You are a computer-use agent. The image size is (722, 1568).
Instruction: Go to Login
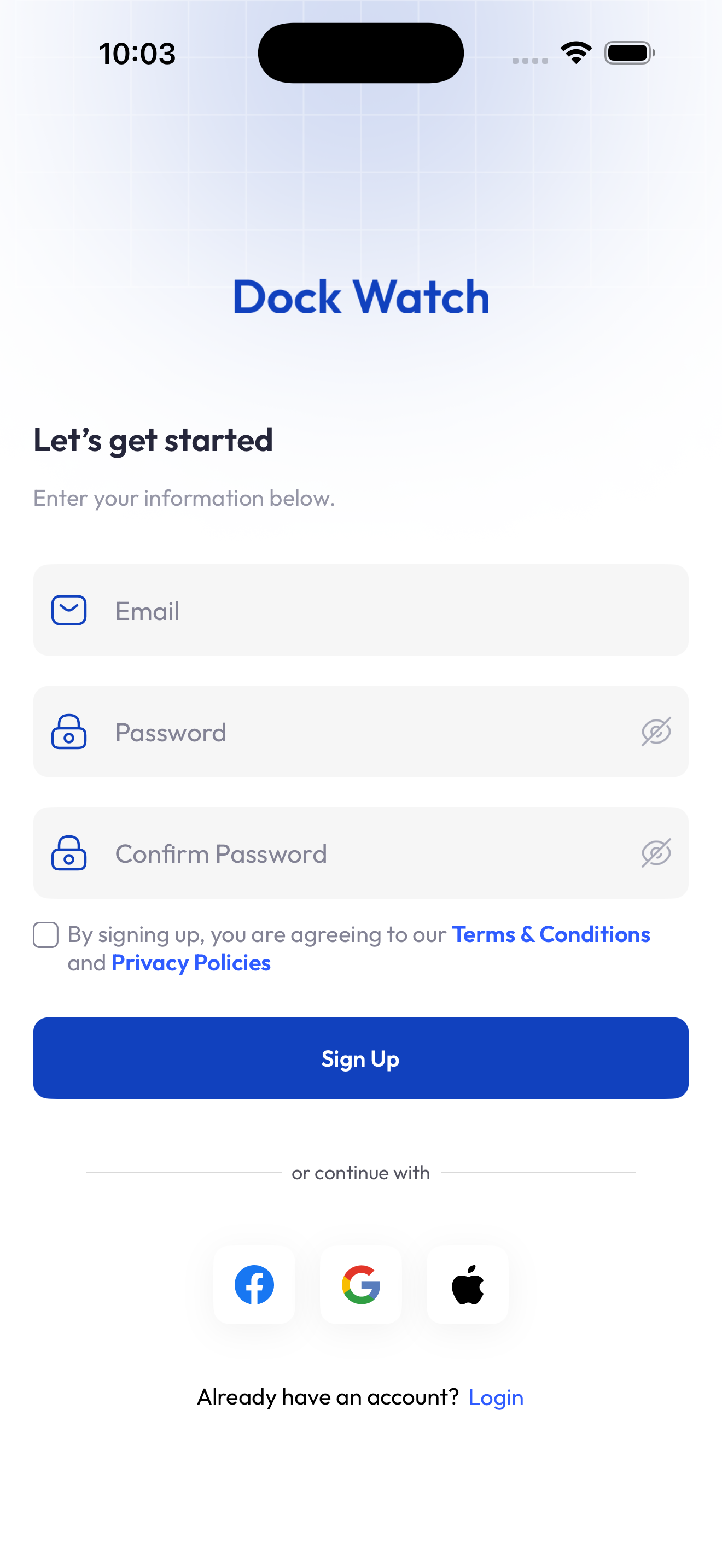496,1397
